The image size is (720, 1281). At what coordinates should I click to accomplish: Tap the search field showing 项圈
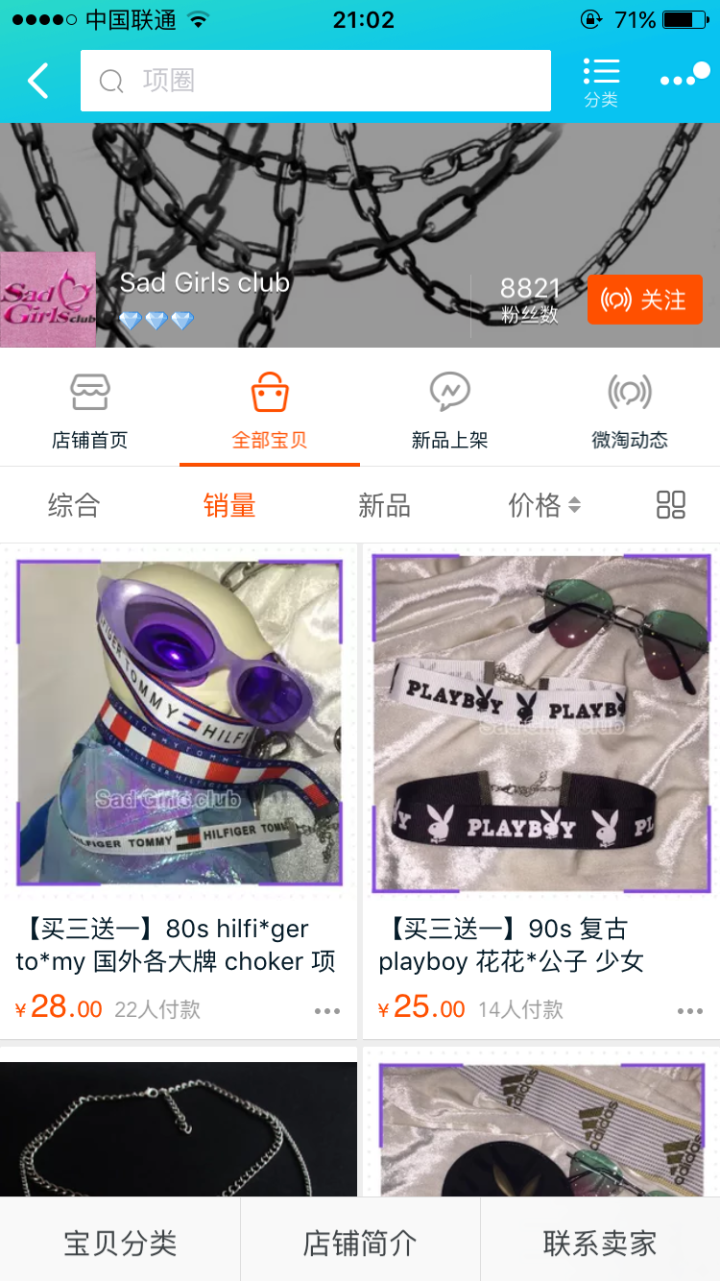click(315, 81)
